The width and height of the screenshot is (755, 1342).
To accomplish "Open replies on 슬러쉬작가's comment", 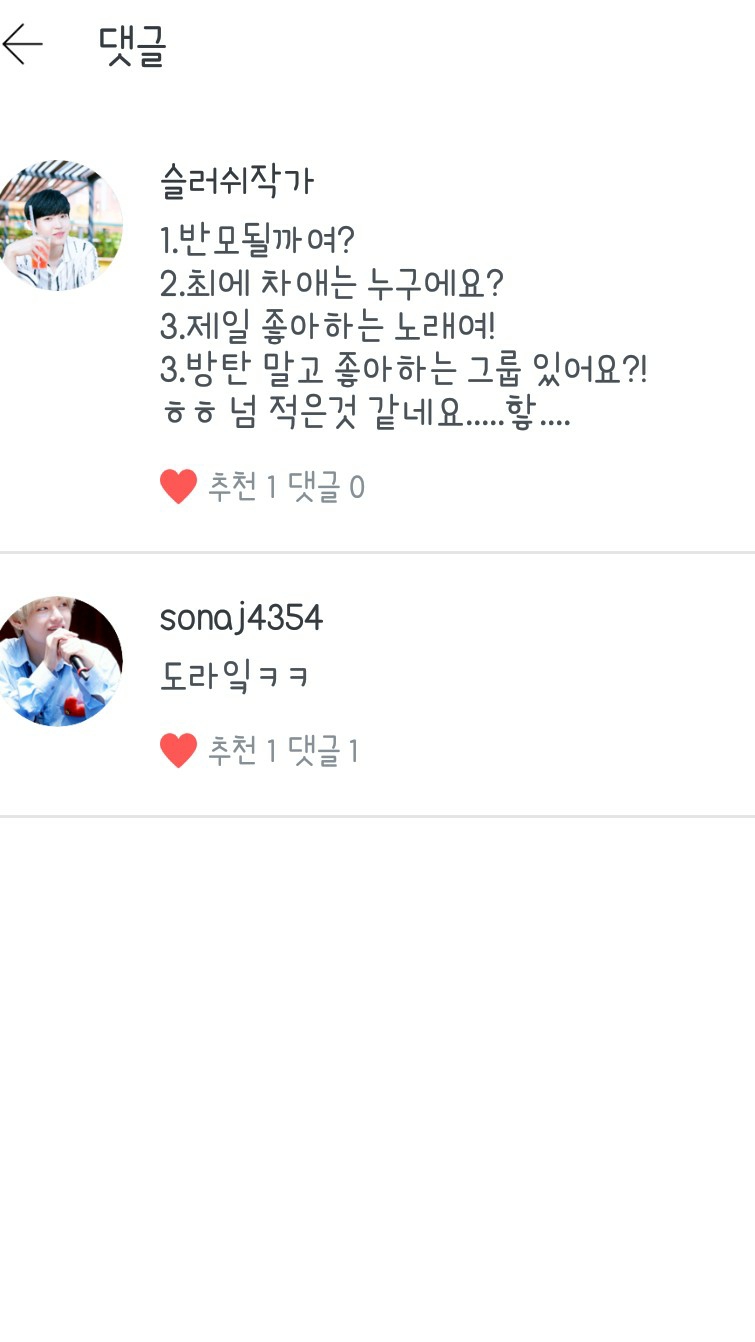I will click(326, 487).
